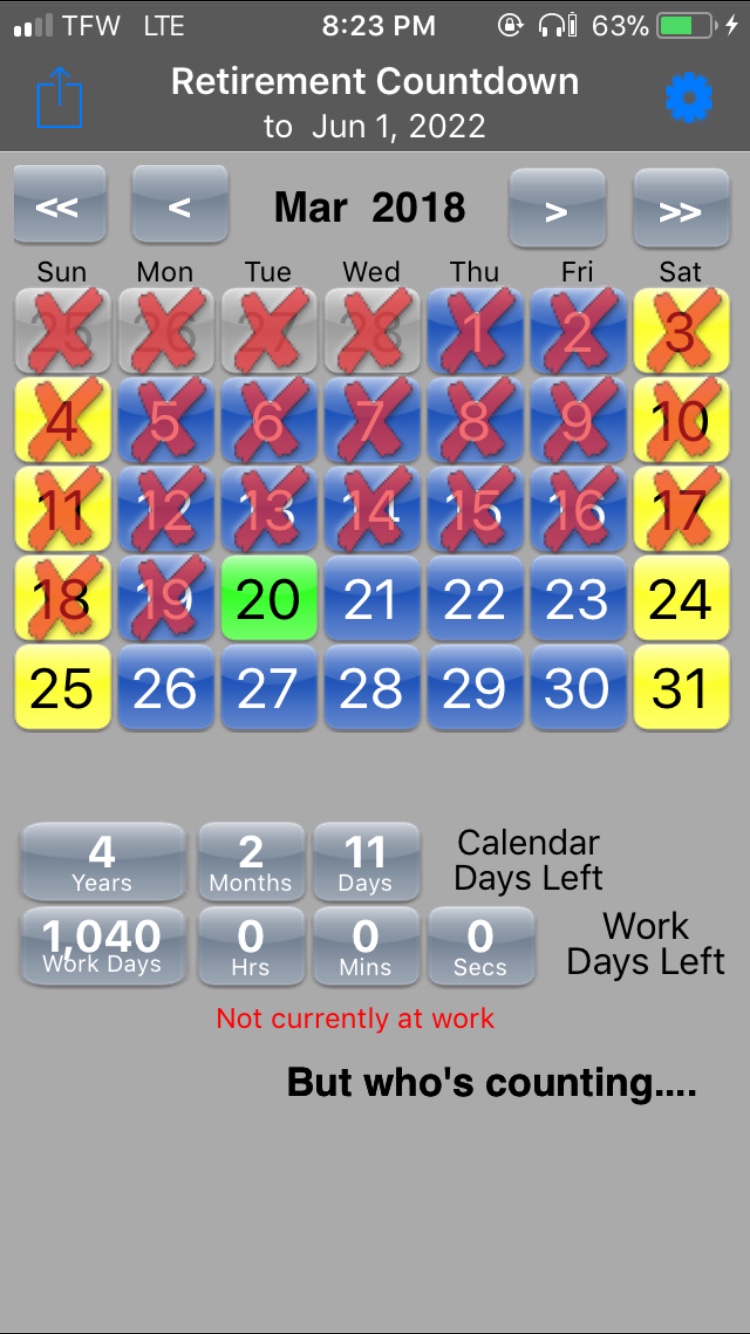Select March 20 on the calendar

[268, 598]
